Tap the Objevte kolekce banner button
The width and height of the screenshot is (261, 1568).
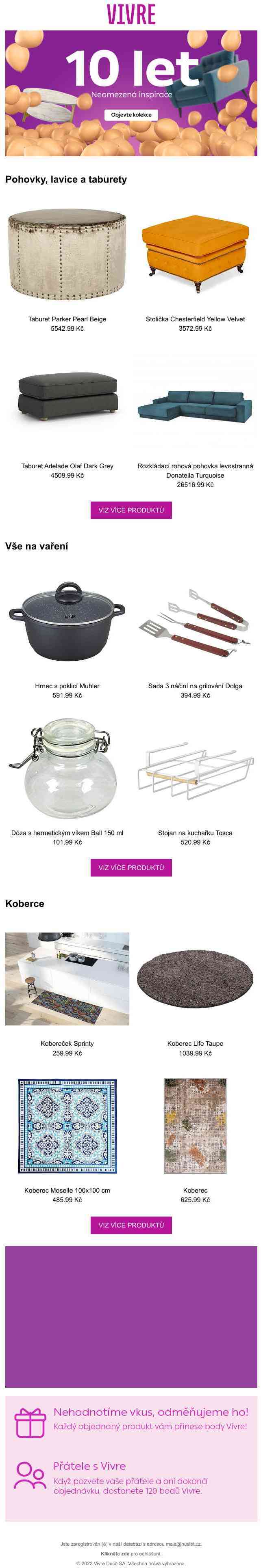(131, 114)
